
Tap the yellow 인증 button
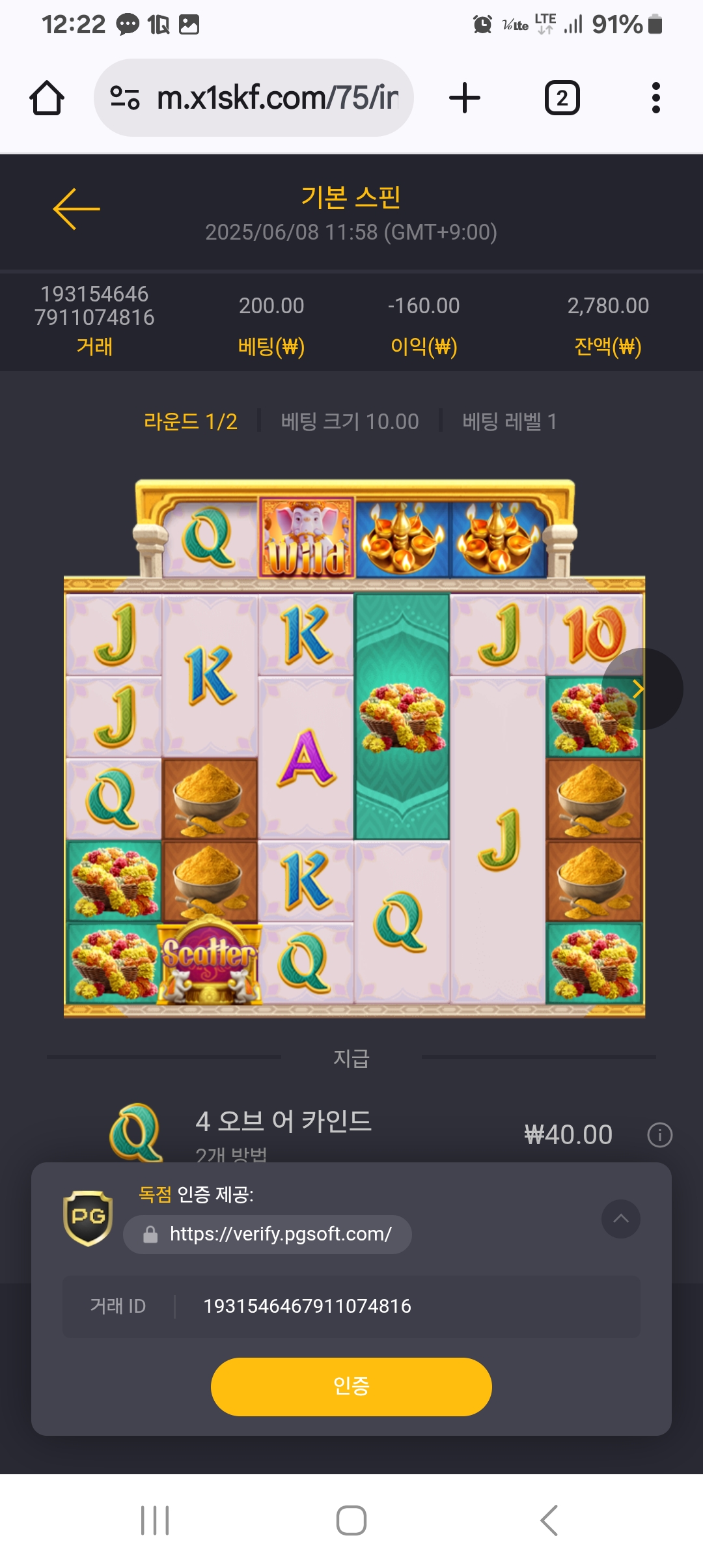(351, 1386)
